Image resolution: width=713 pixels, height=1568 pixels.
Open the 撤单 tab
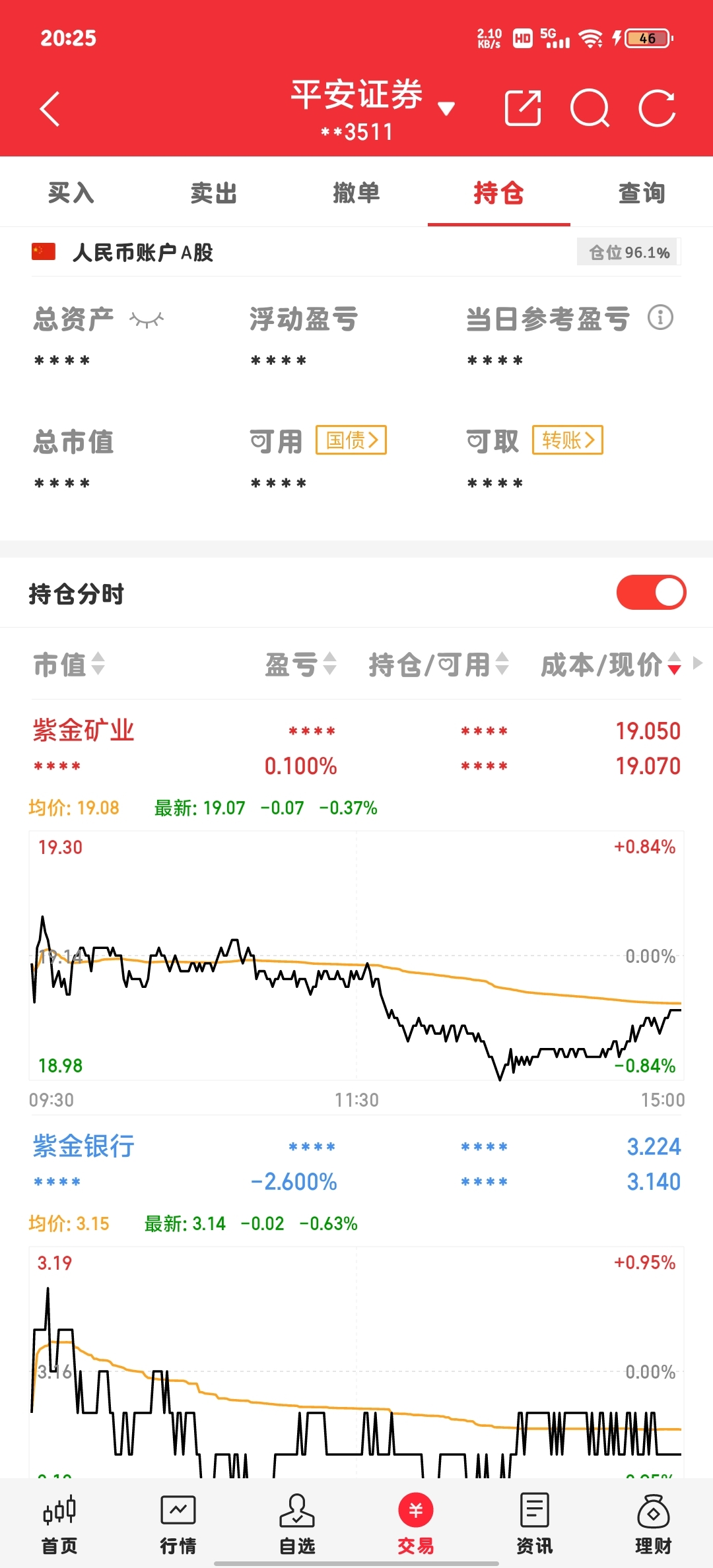tap(356, 193)
